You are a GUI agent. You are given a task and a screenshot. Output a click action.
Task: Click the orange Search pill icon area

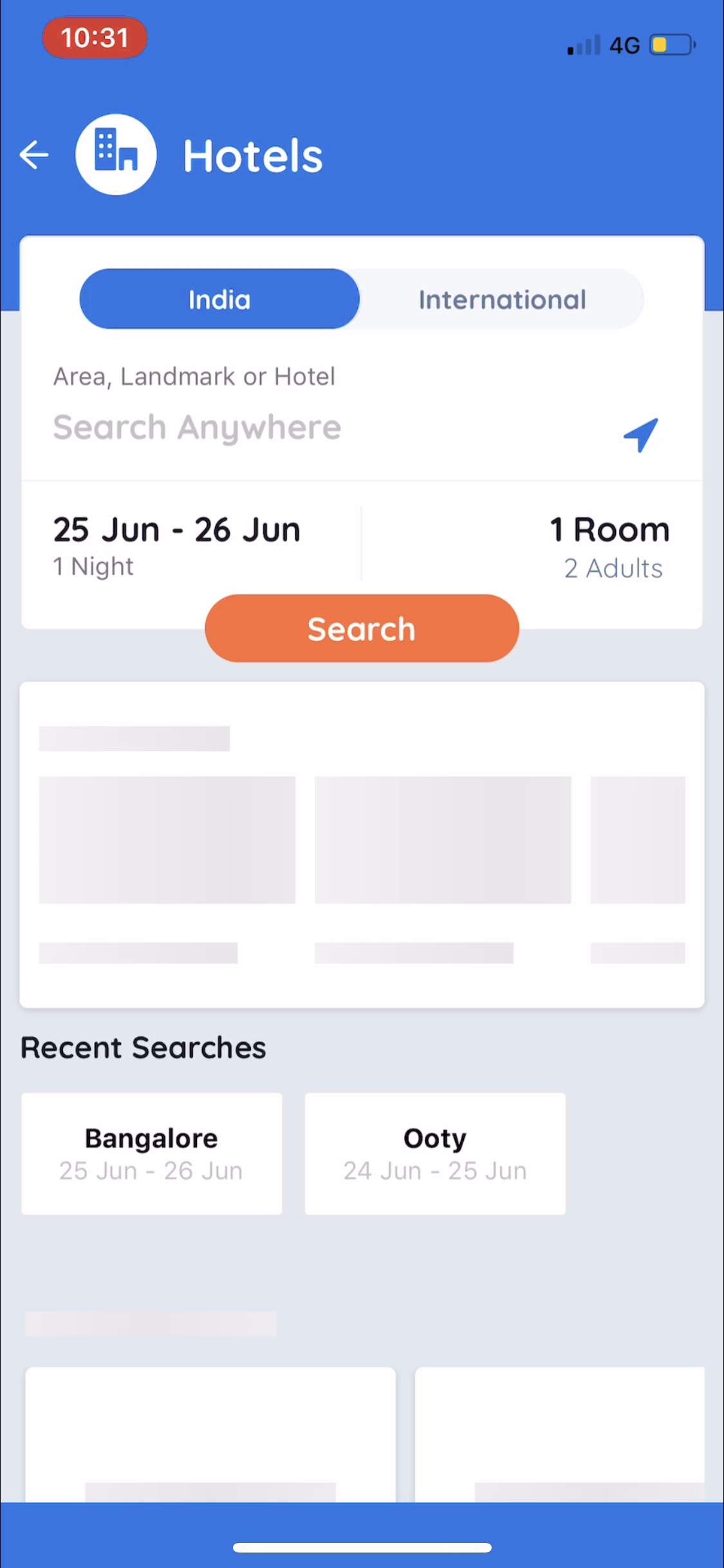[361, 628]
